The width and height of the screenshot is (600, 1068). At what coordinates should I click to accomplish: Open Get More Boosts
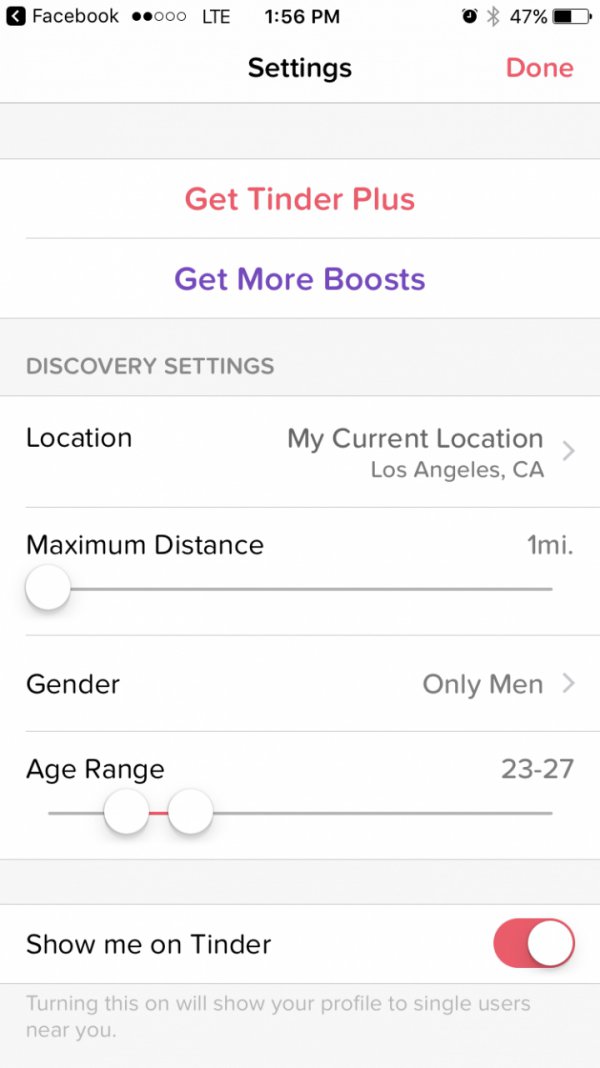coord(300,279)
